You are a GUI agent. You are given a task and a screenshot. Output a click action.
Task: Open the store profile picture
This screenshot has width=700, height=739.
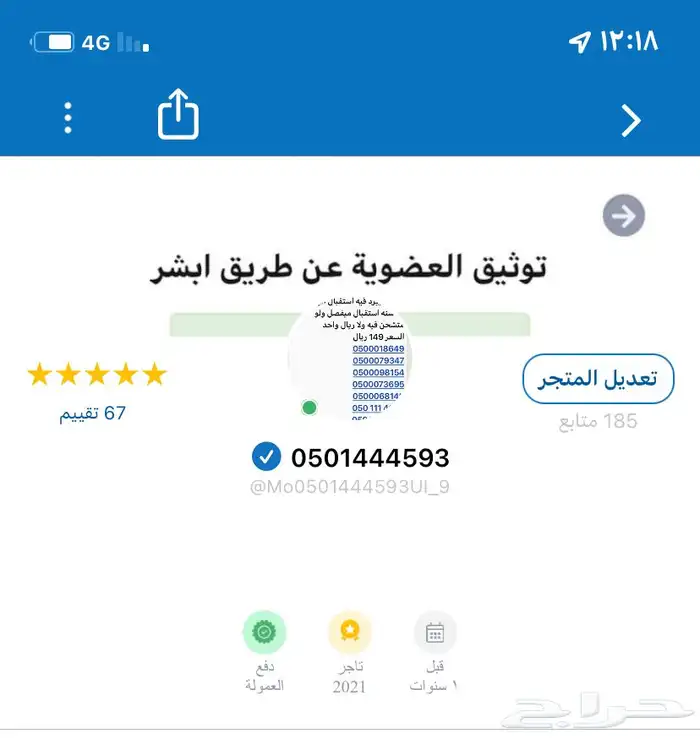(350, 358)
